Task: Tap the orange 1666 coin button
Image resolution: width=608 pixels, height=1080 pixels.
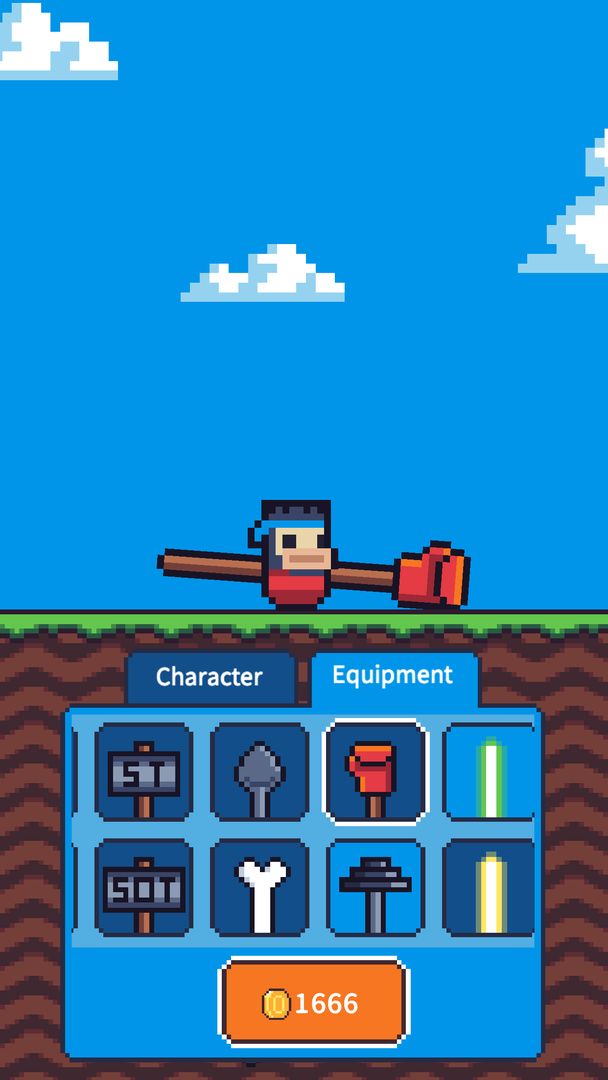Action: pos(314,1003)
